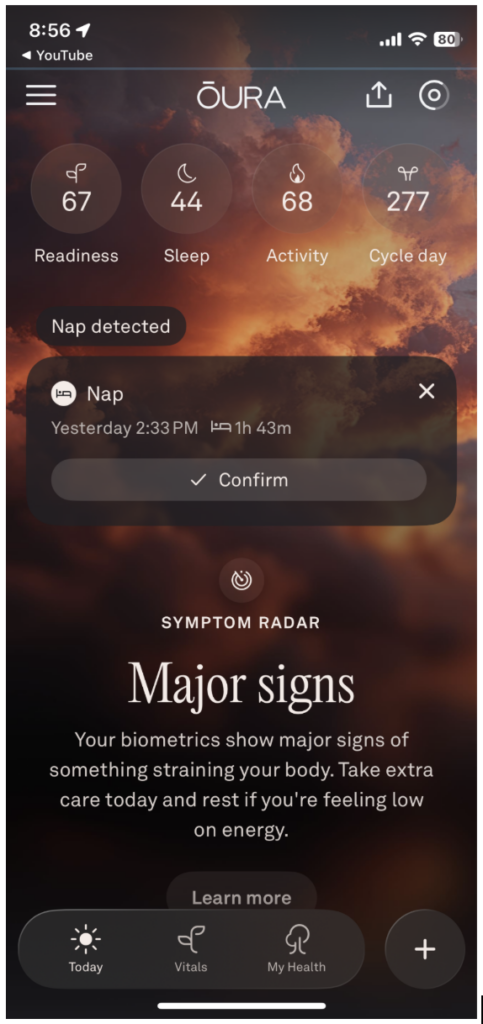The width and height of the screenshot is (483, 1024).
Task: Switch to the Vitals tab
Action: [191, 949]
